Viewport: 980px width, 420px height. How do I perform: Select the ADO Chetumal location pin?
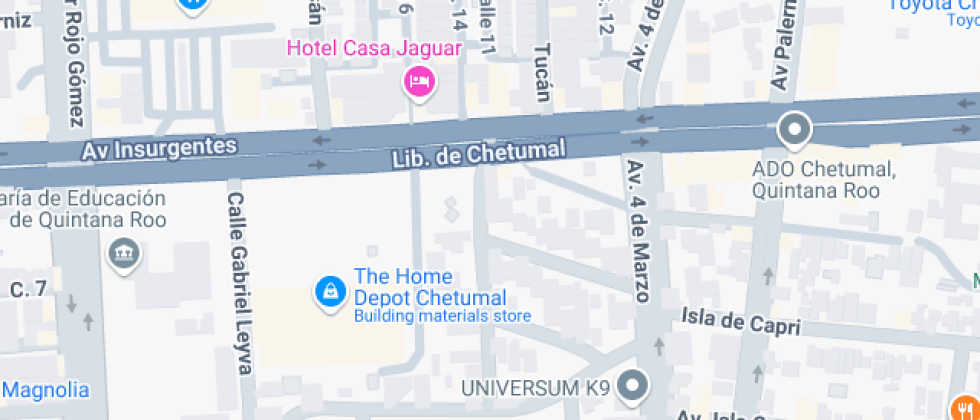tap(794, 129)
